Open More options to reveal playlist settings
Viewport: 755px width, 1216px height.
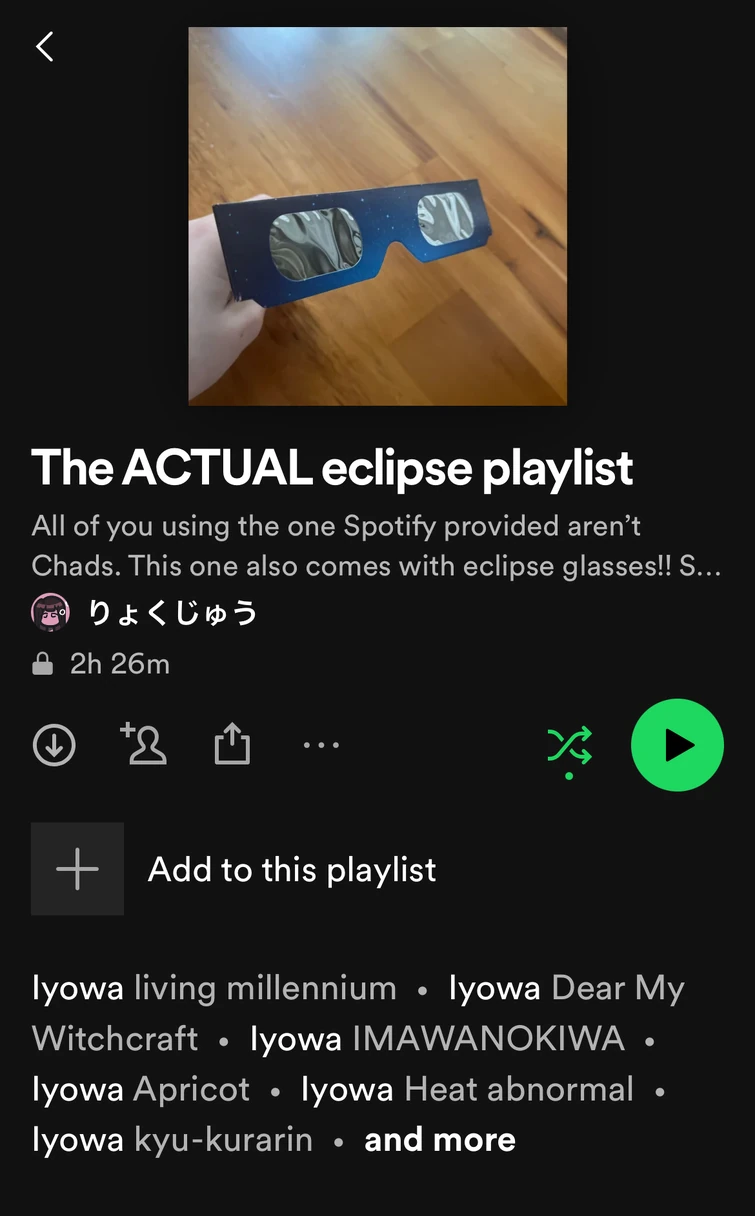pyautogui.click(x=320, y=745)
